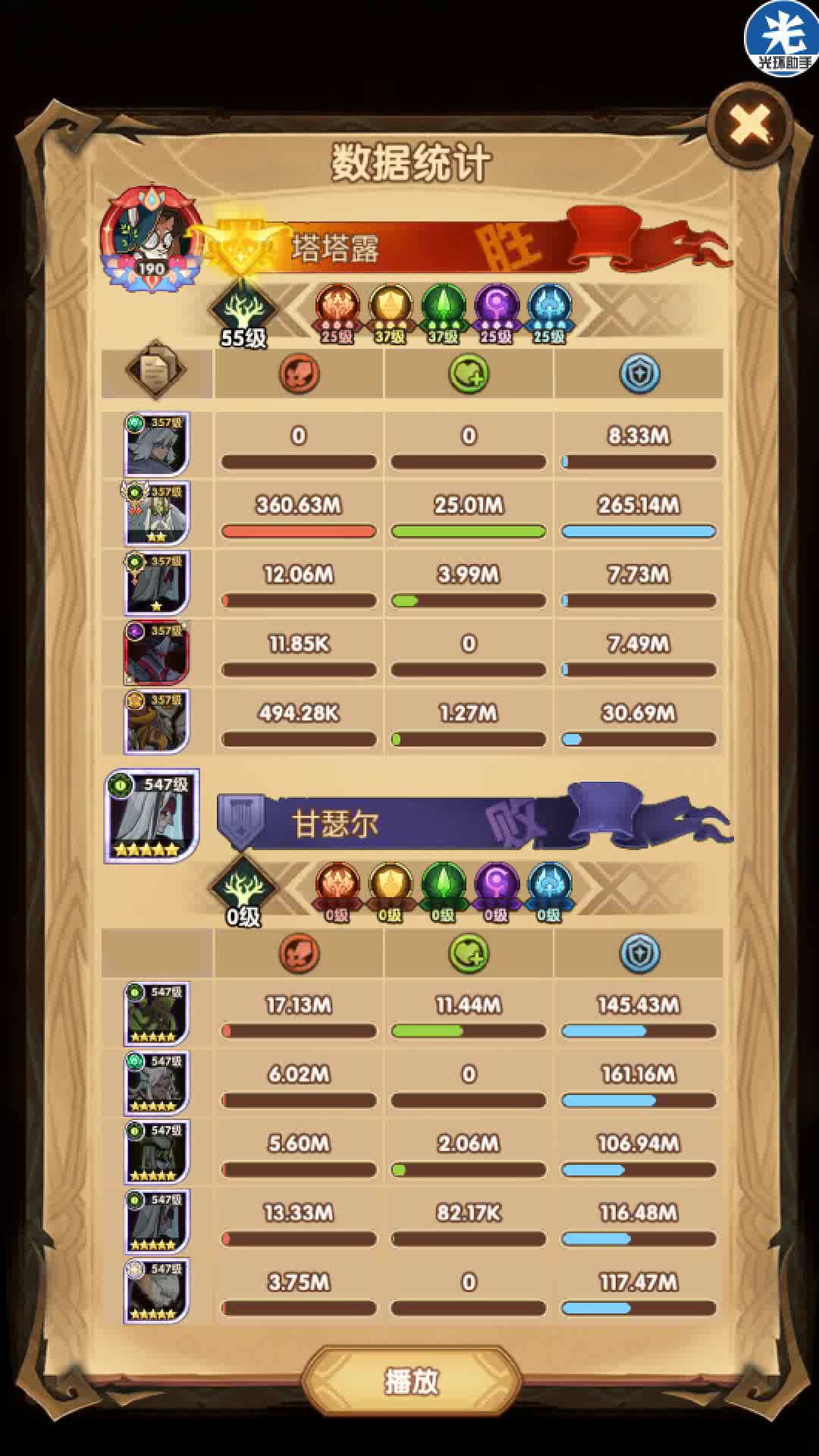View the hero with 360.63M damage
Screen dimensions: 819x1456
[156, 513]
